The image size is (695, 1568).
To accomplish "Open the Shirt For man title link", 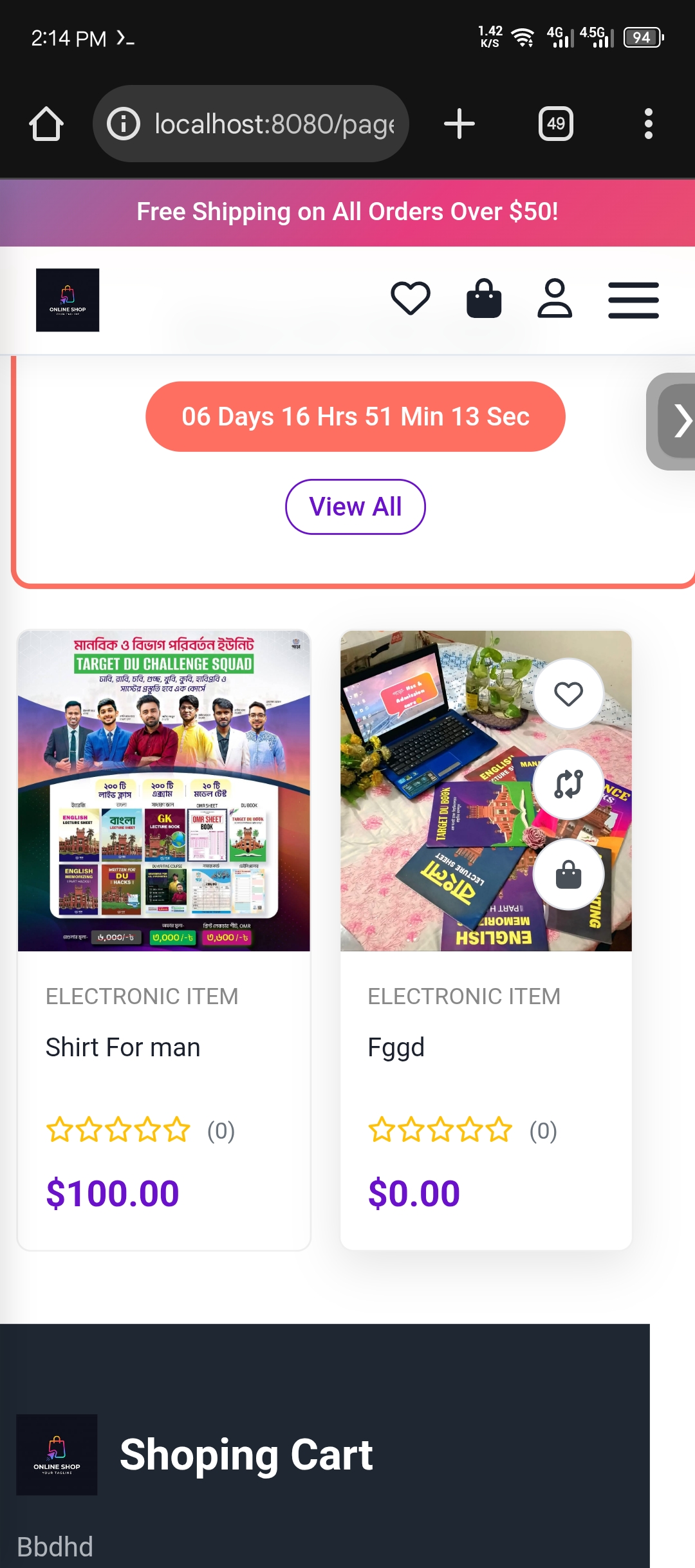I will (123, 1047).
